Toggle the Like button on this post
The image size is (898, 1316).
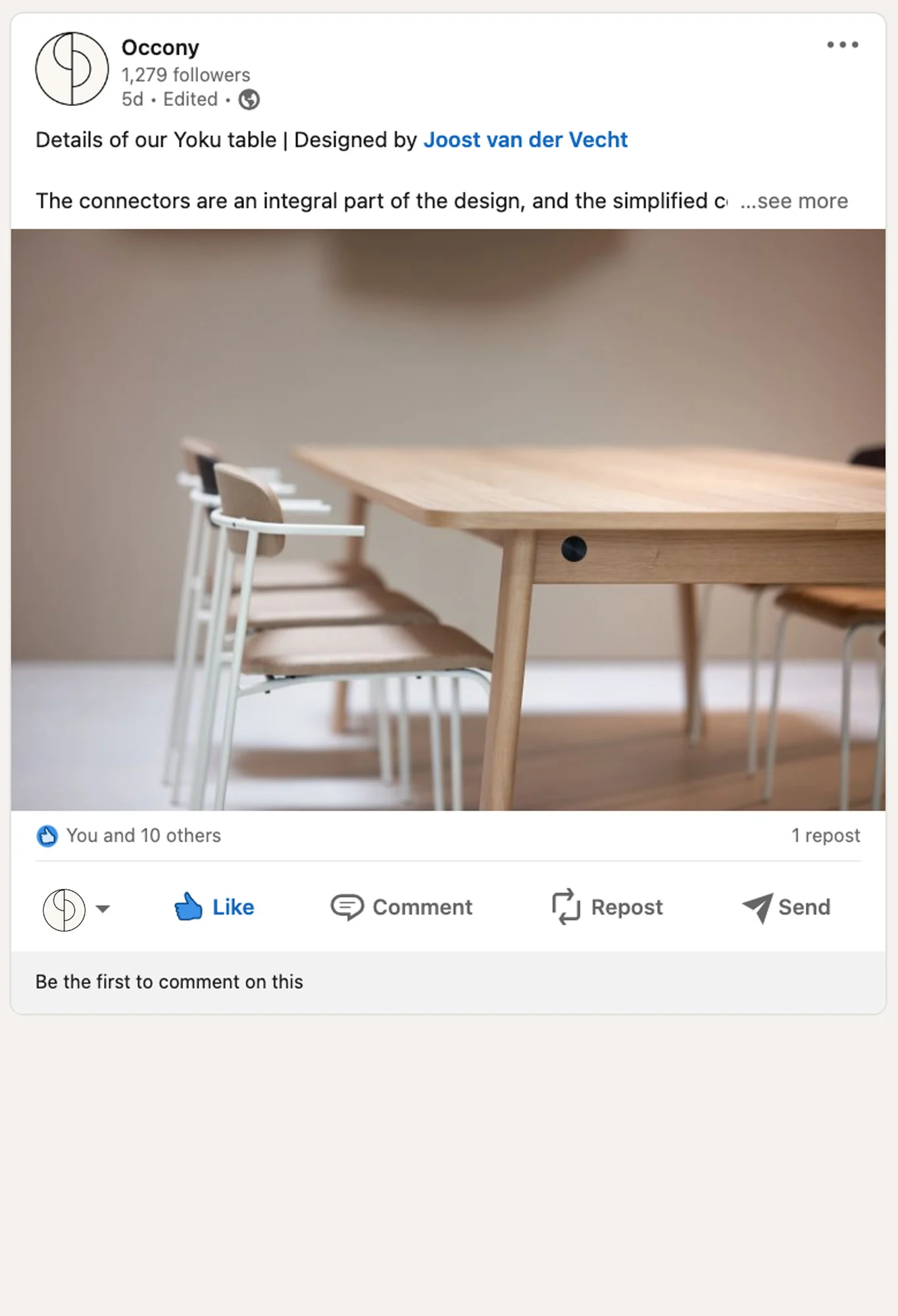tap(214, 907)
